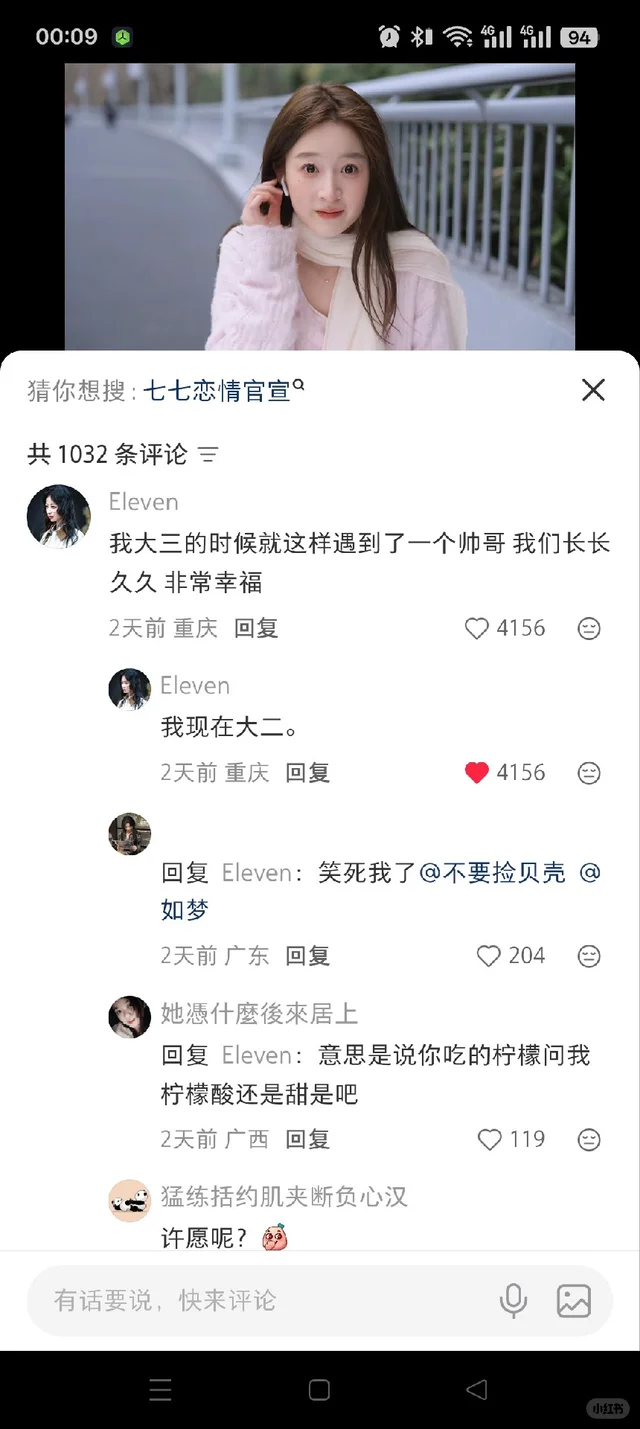Unlike Eleven's 我现在大二 reply
Image resolution: width=640 pixels, height=1429 pixels.
click(477, 773)
